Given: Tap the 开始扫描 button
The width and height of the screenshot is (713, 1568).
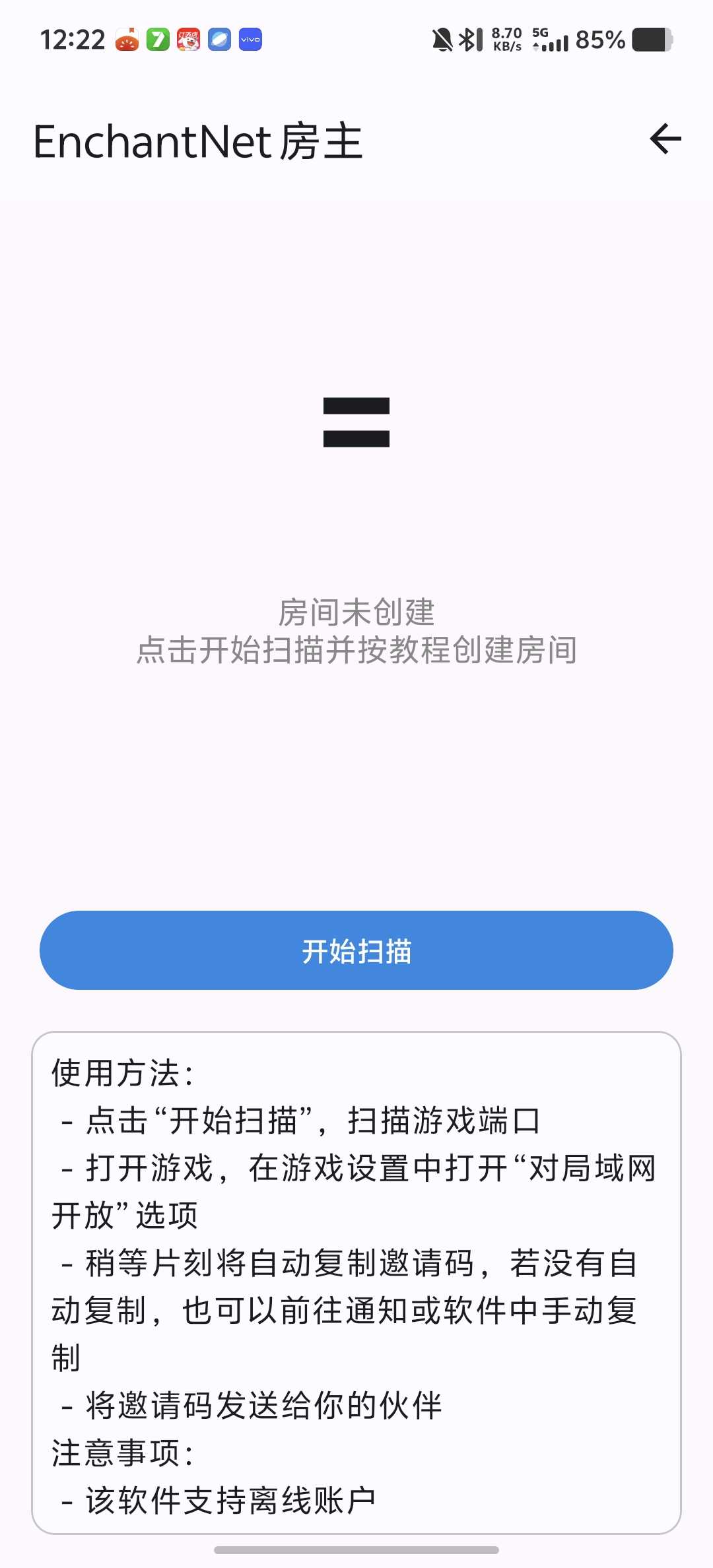Looking at the screenshot, I should (356, 950).
